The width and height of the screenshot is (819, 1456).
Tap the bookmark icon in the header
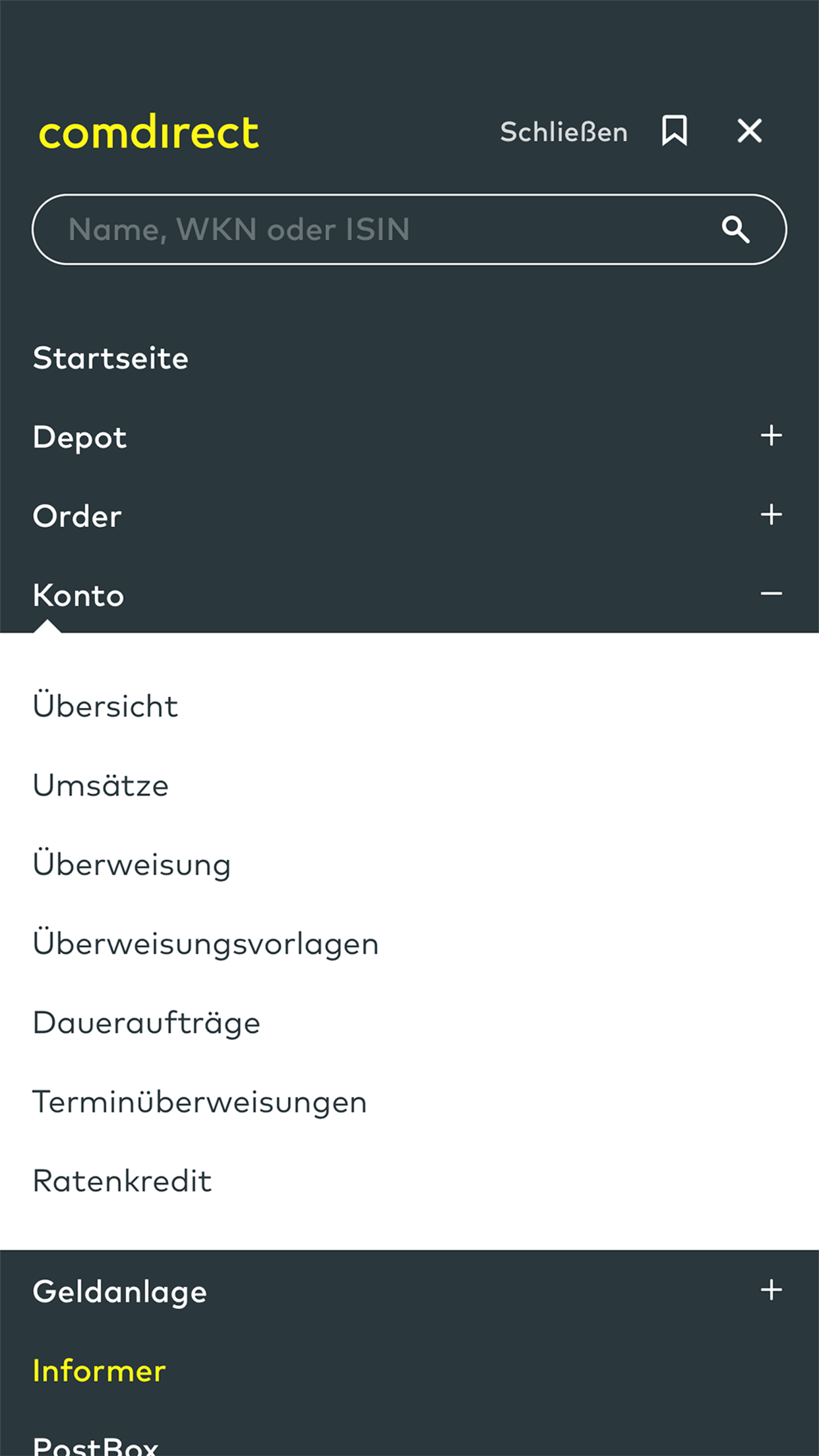coord(674,131)
